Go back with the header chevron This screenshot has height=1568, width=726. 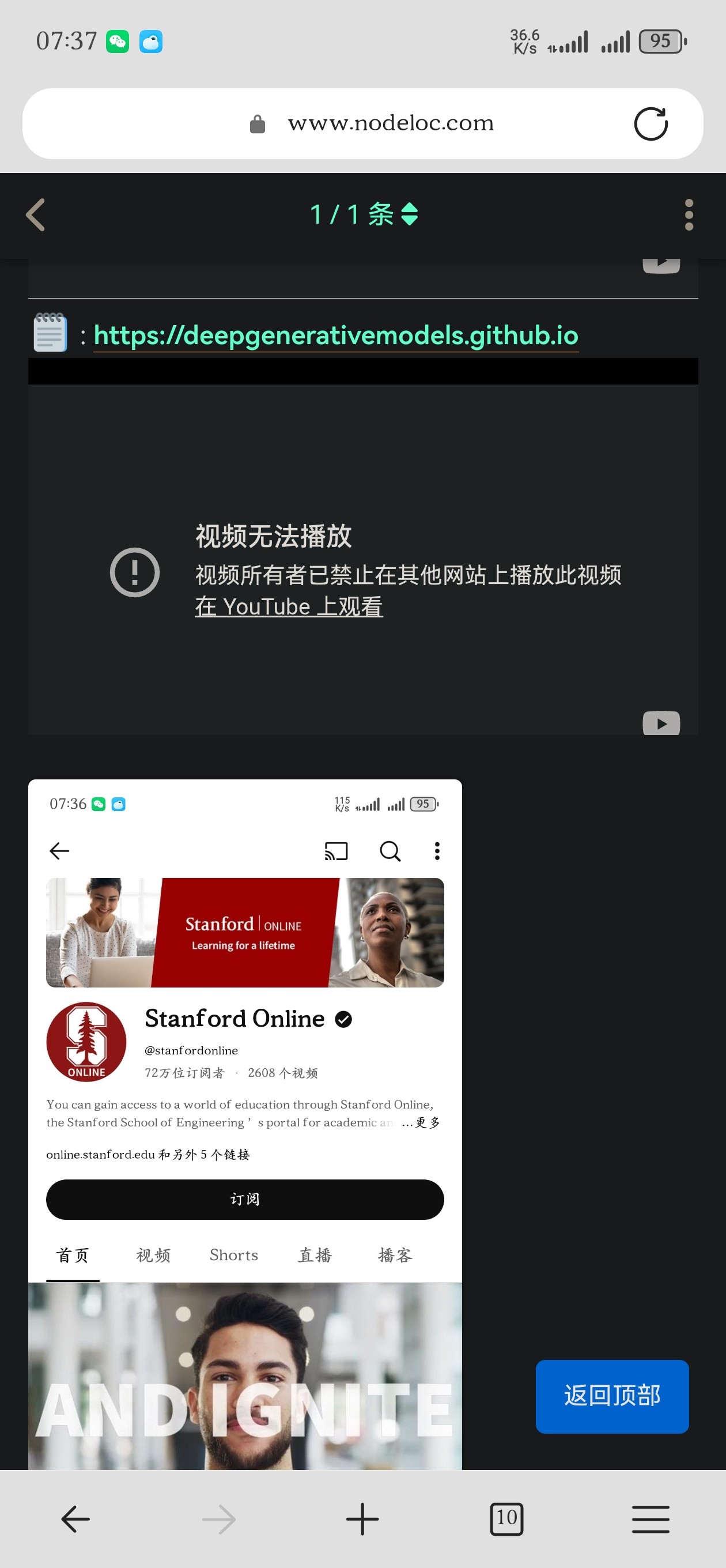pos(36,215)
